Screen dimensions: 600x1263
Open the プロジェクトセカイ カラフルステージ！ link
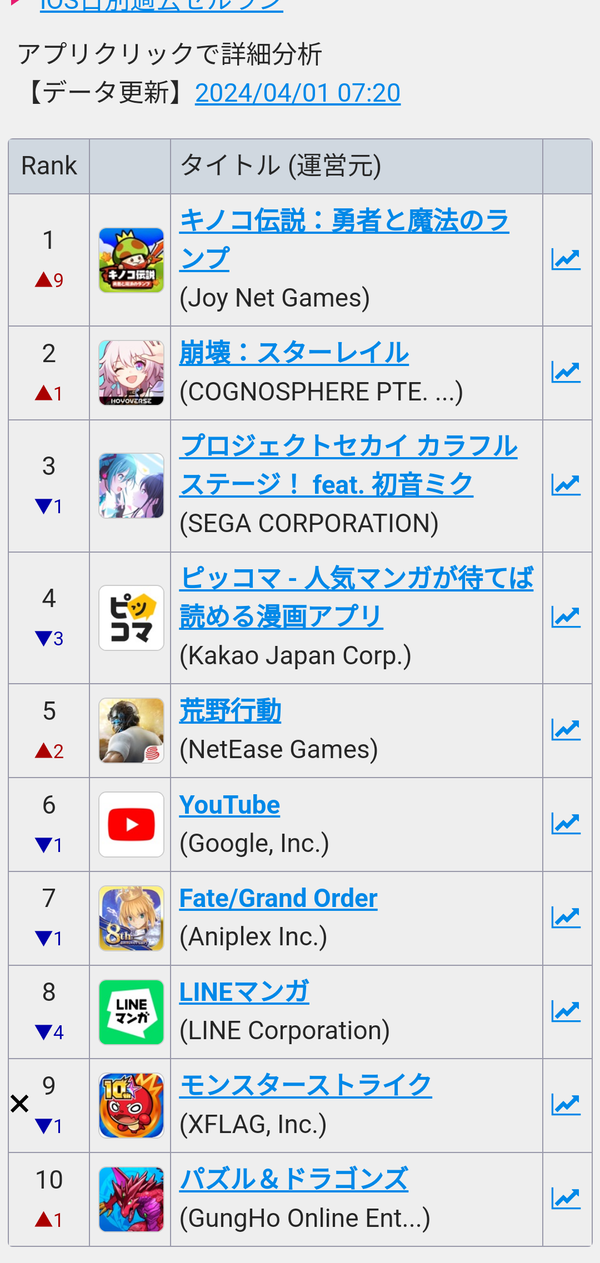[x=348, y=465]
